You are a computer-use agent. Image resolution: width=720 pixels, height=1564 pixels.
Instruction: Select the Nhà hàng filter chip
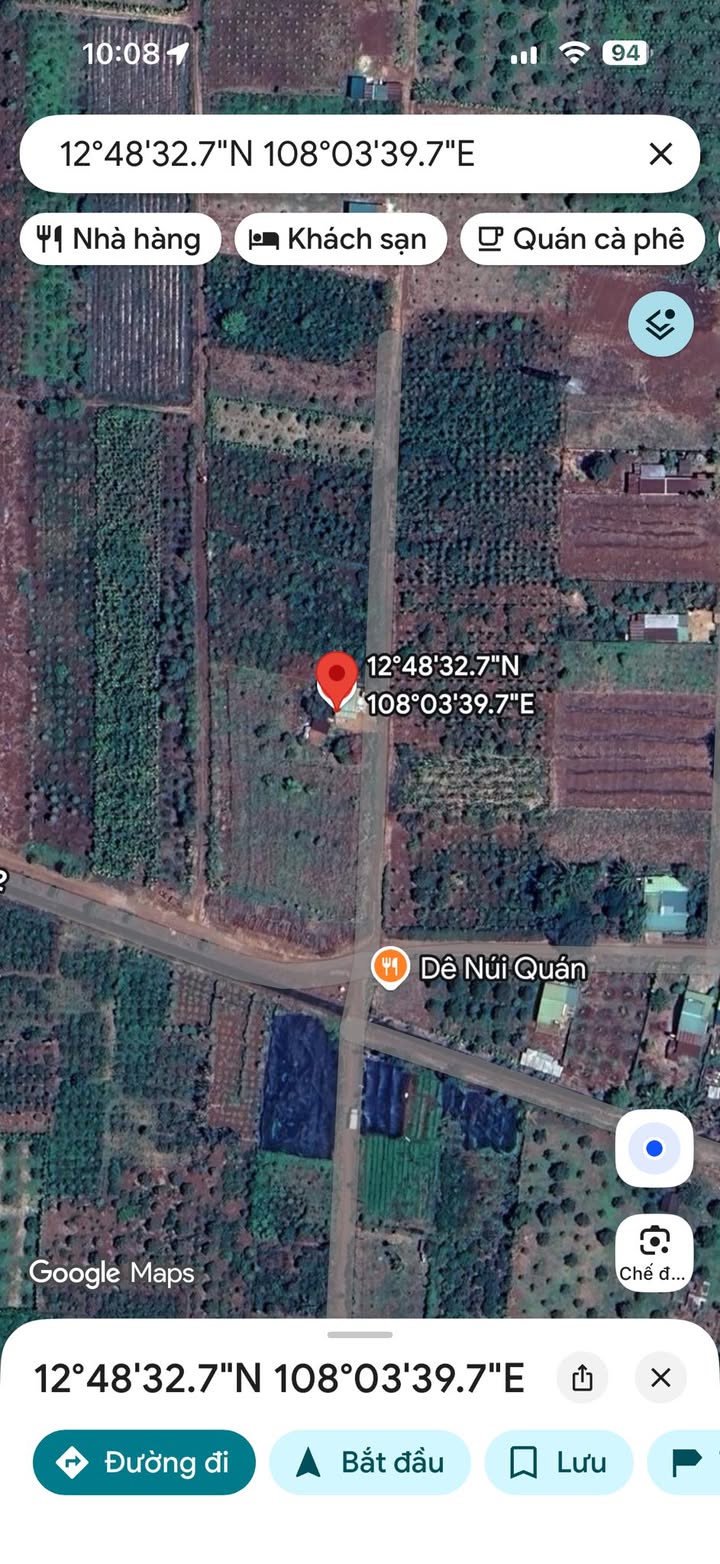click(x=120, y=239)
